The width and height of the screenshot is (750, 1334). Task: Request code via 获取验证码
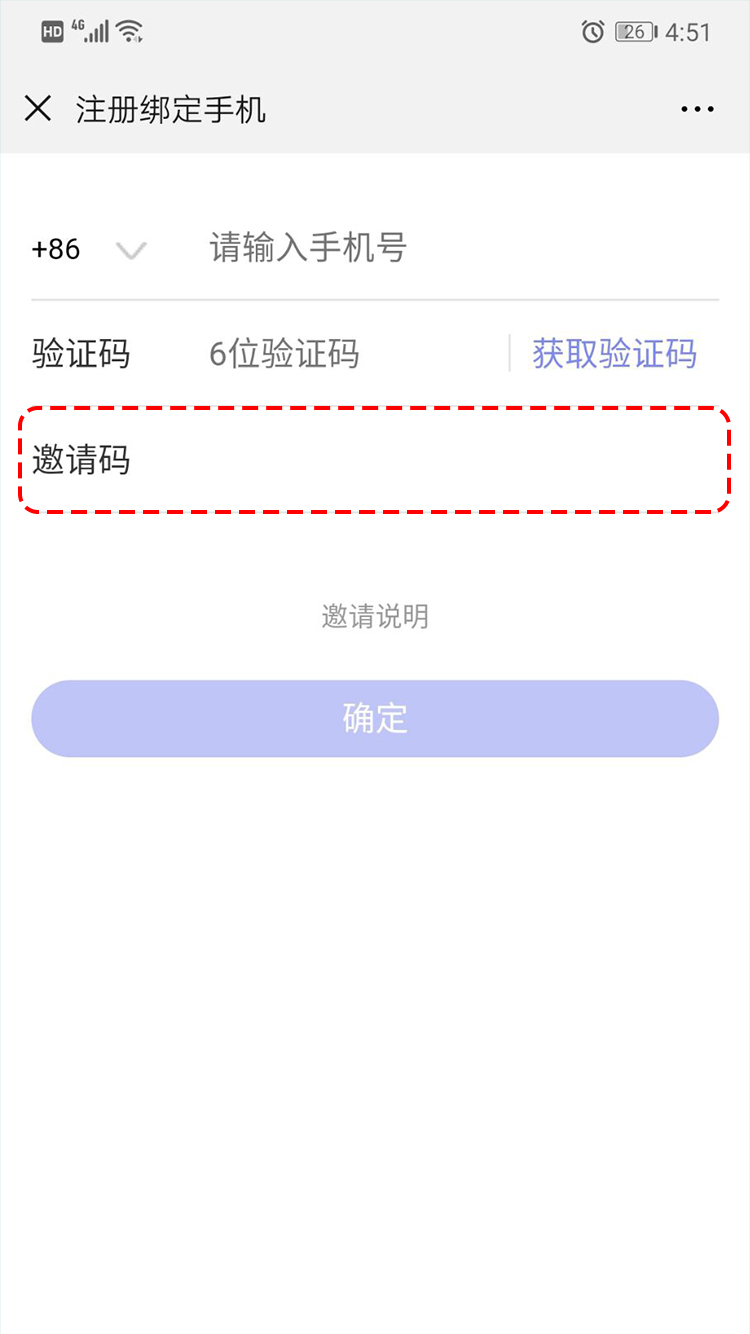[x=614, y=354]
